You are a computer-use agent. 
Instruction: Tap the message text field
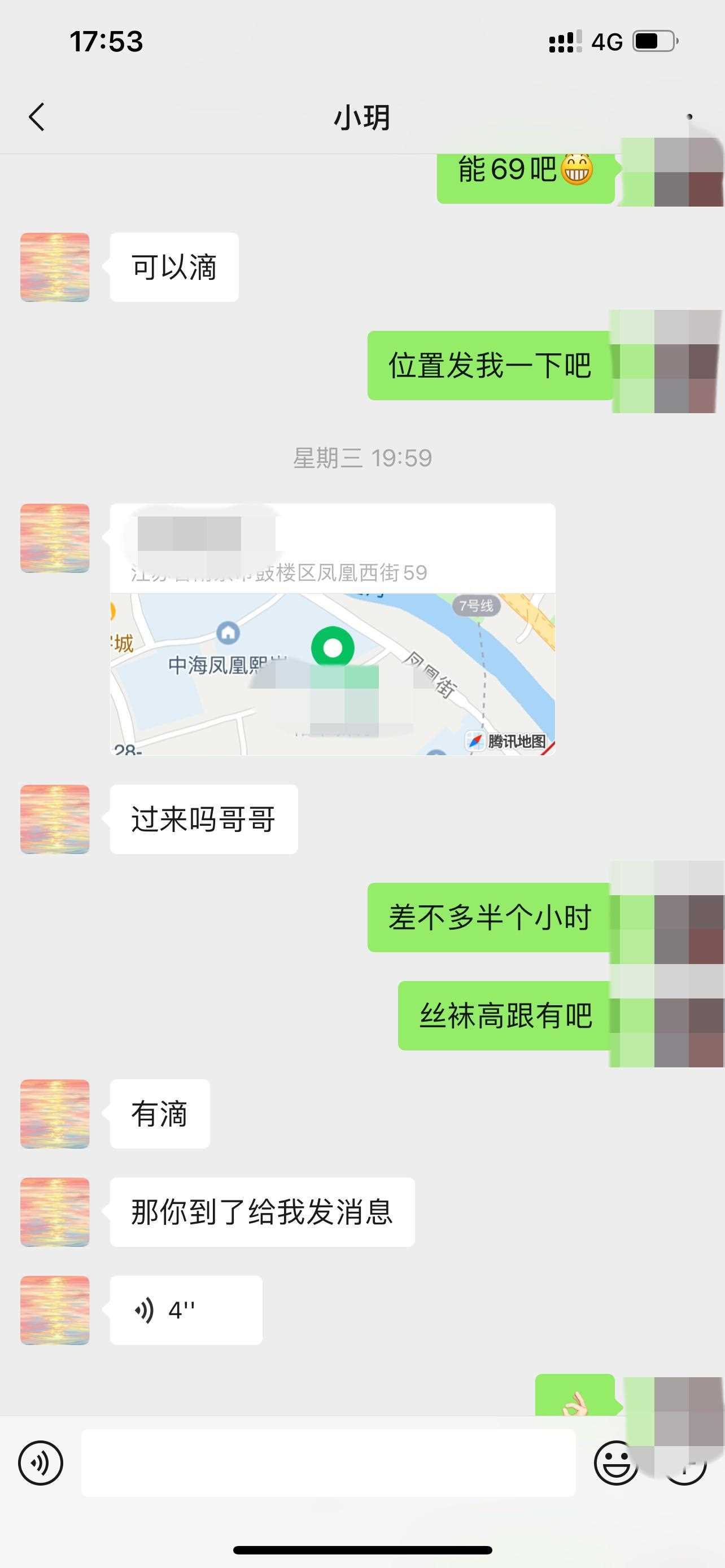click(328, 1462)
